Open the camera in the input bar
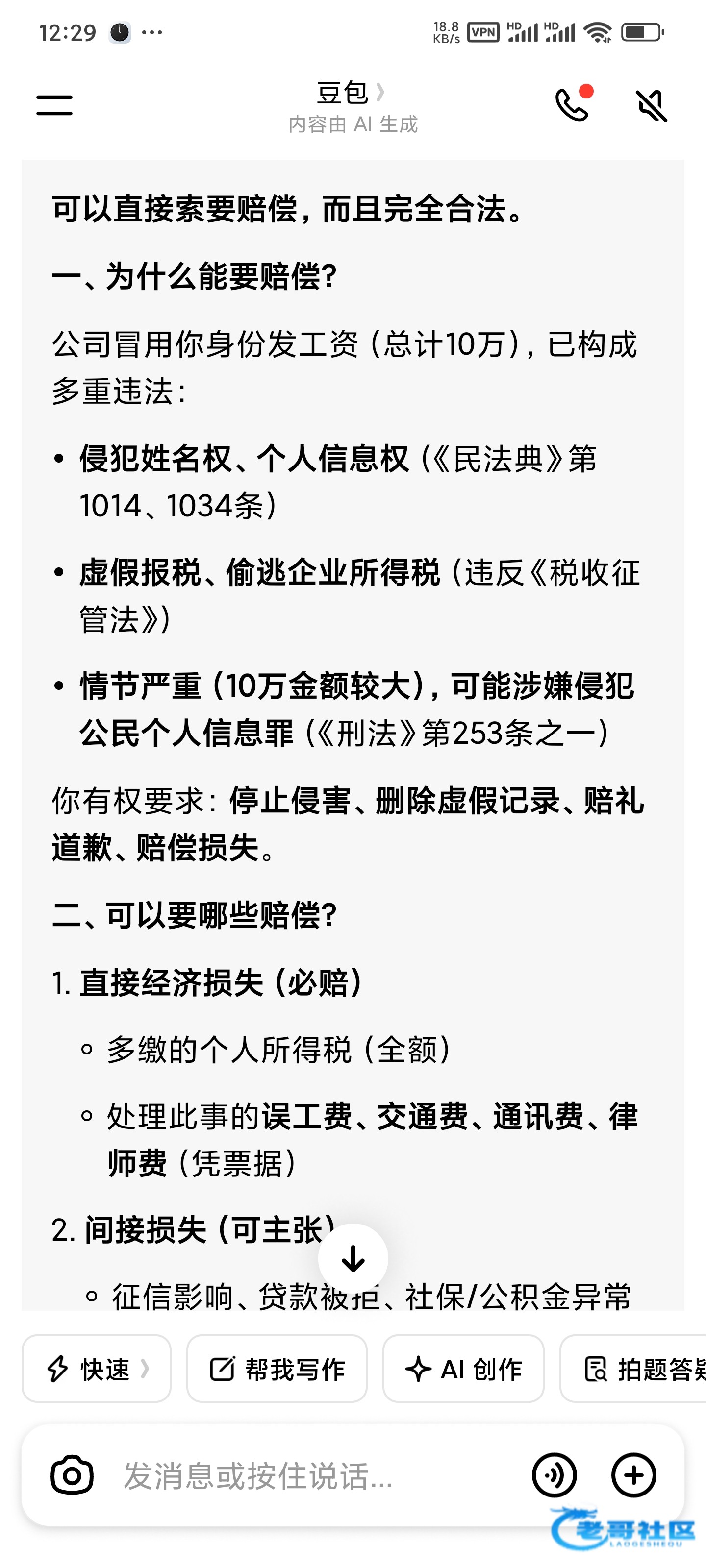The image size is (706, 1568). (x=72, y=1475)
